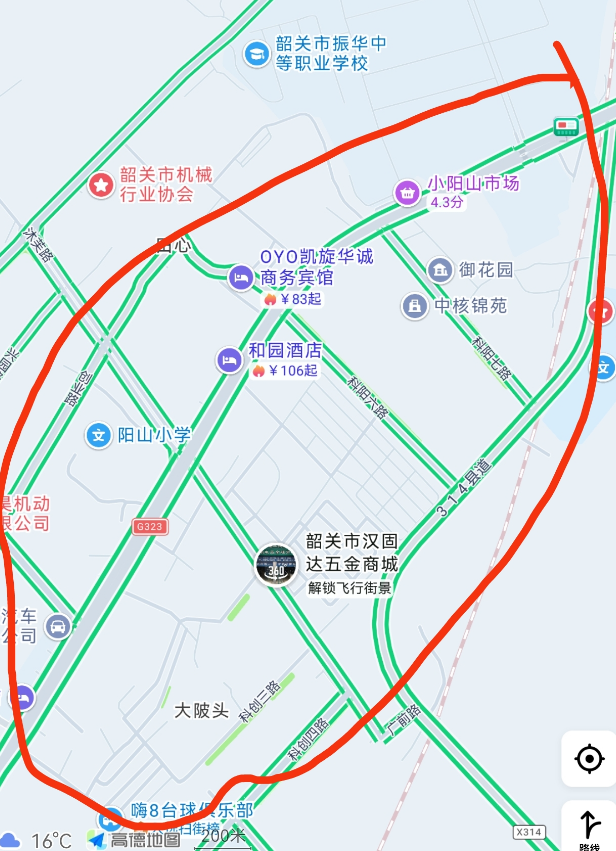This screenshot has width=616, height=851.
Task: Select 韶关市机械行业协会 star marker
Action: pyautogui.click(x=101, y=185)
